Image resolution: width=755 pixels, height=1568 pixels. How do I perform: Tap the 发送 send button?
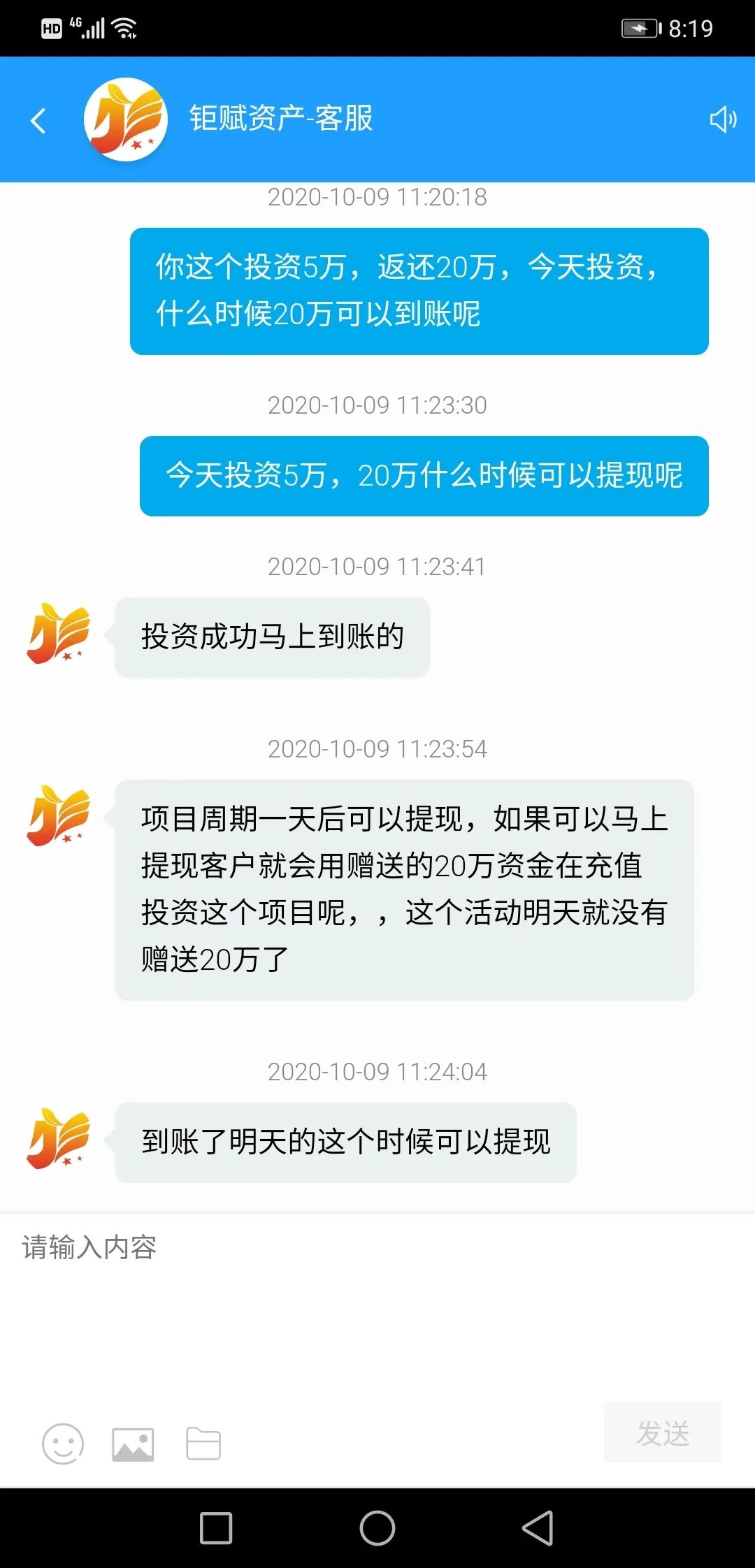pos(663,1433)
